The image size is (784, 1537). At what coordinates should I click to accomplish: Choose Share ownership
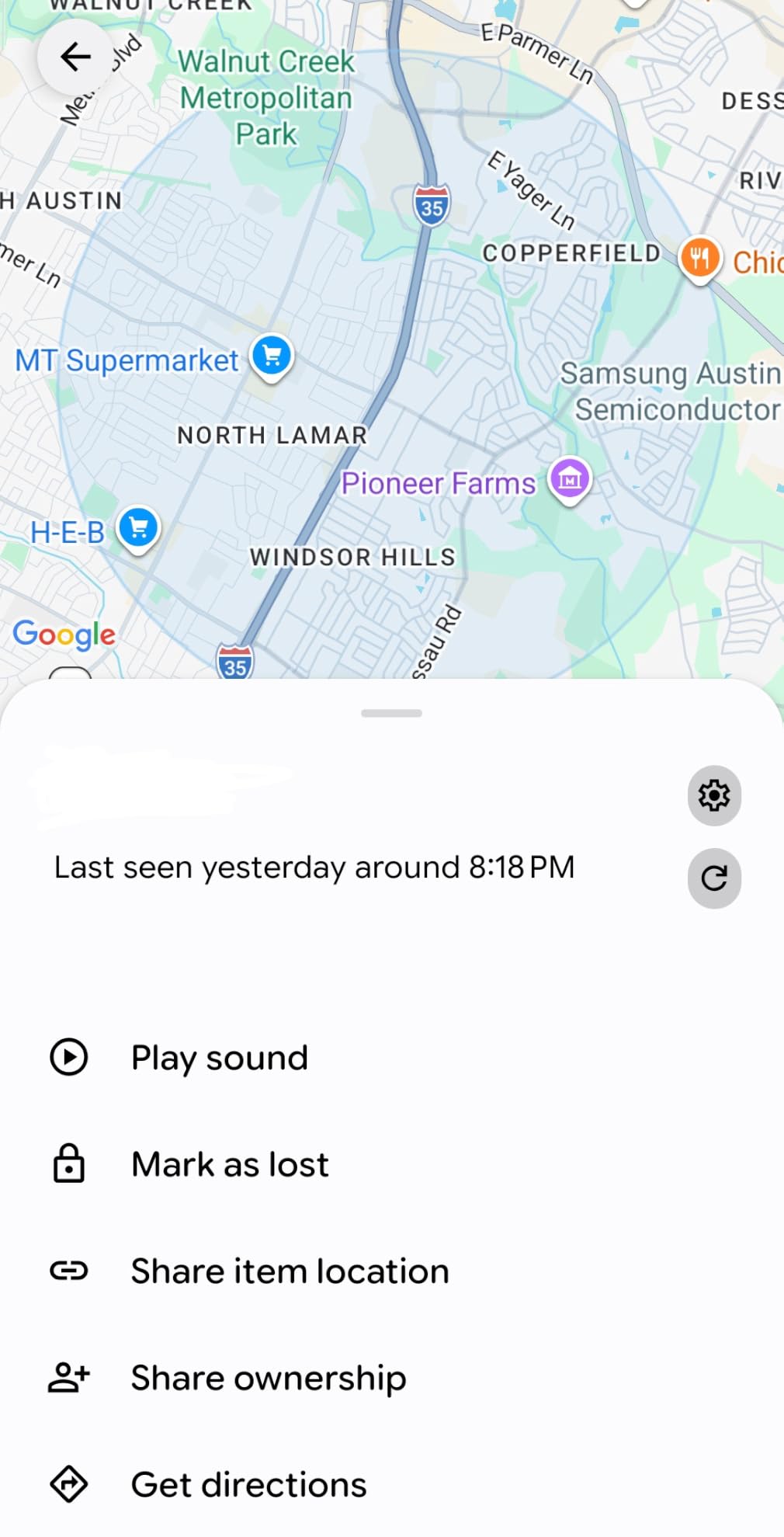click(392, 1378)
